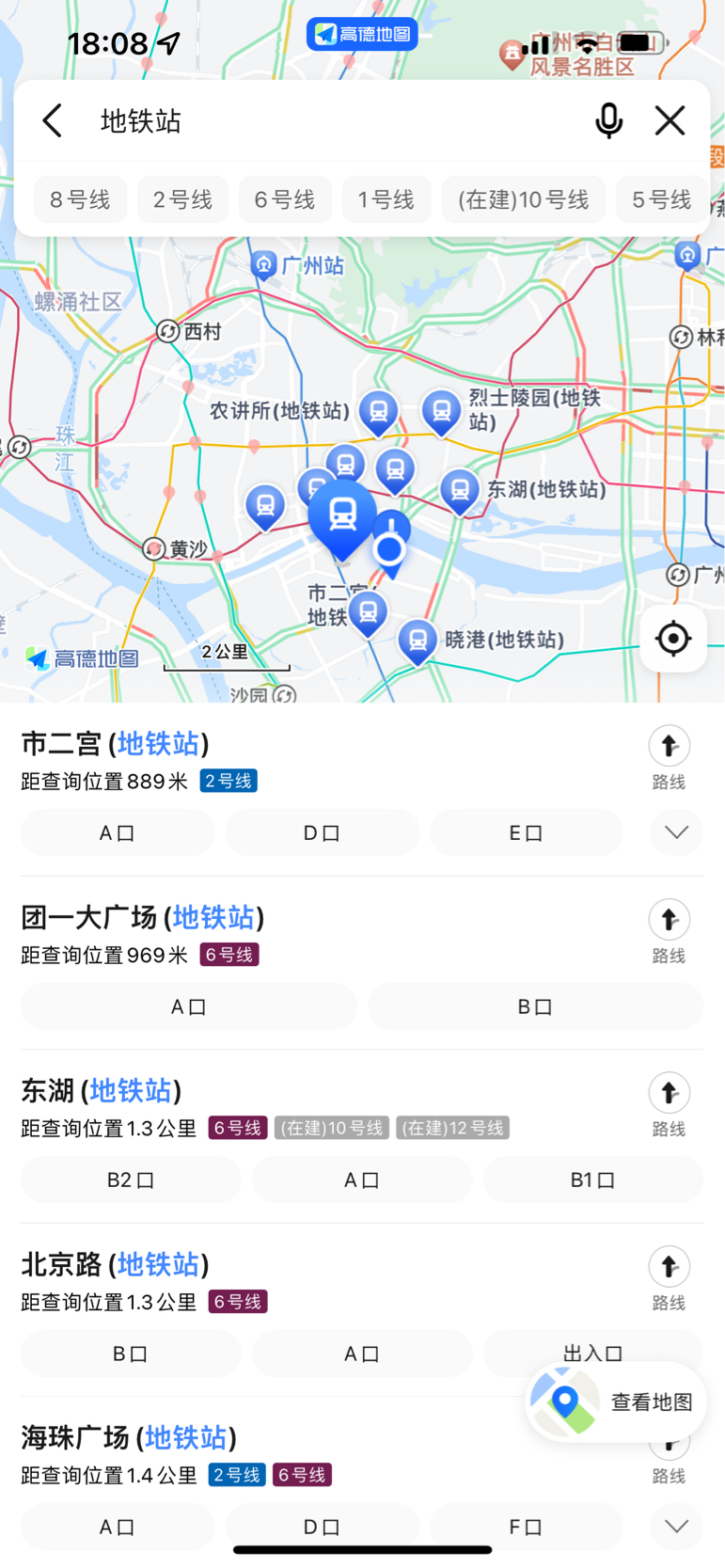The width and height of the screenshot is (725, 1568).
Task: Expand more exits for 市二宫 station
Action: pos(676,833)
